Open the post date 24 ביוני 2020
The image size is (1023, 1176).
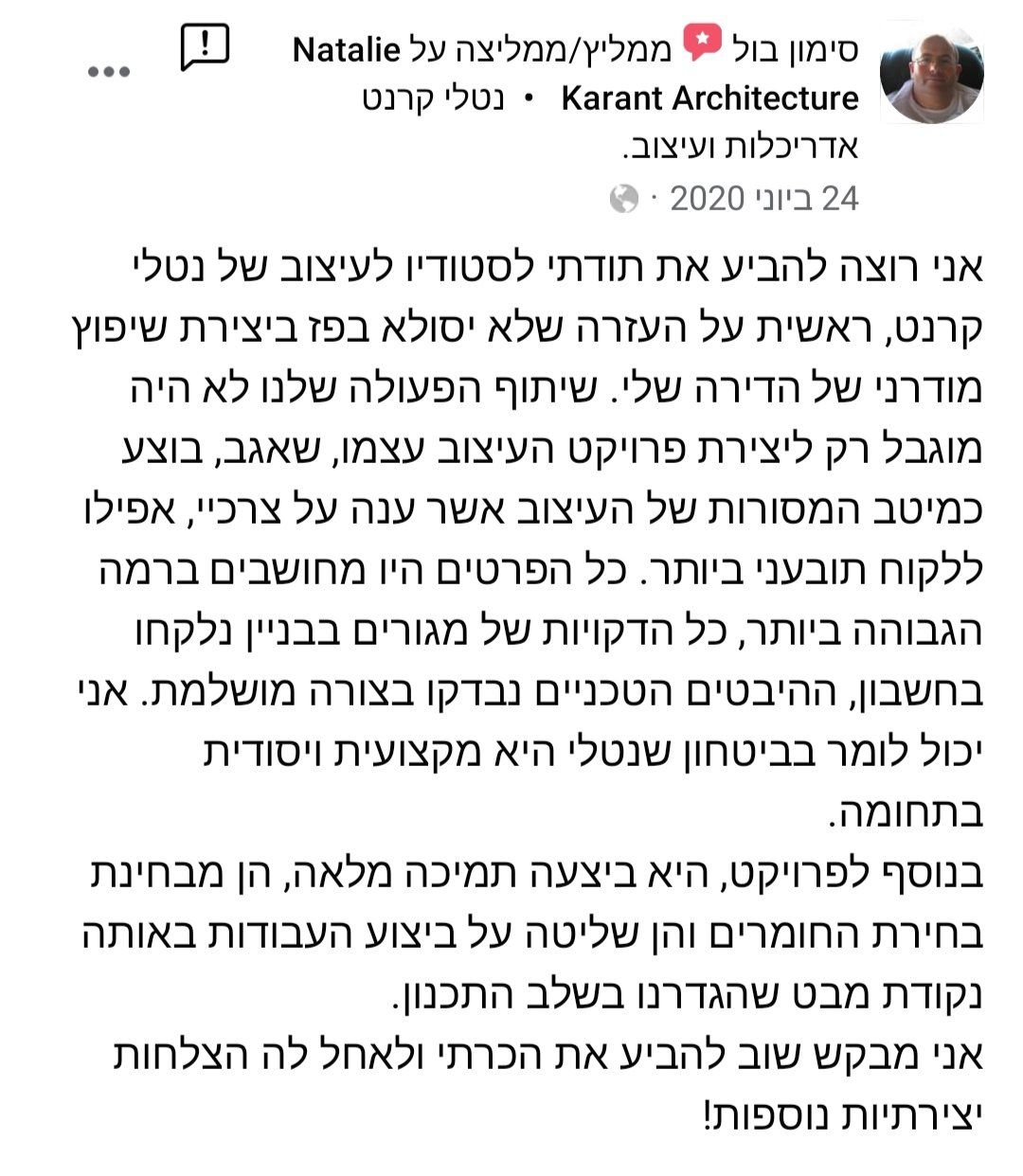click(763, 198)
